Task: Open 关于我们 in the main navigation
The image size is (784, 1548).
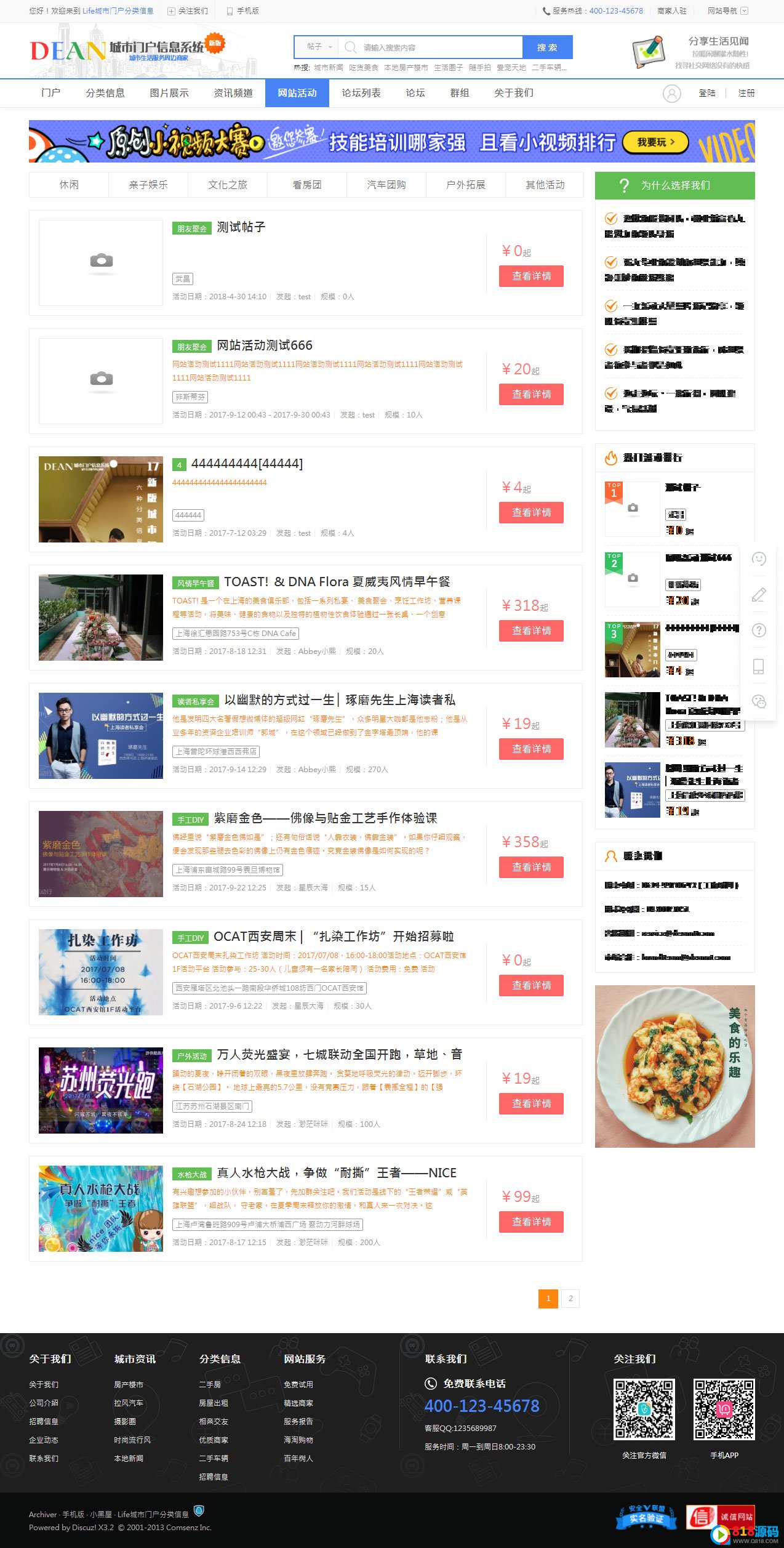Action: click(x=514, y=93)
